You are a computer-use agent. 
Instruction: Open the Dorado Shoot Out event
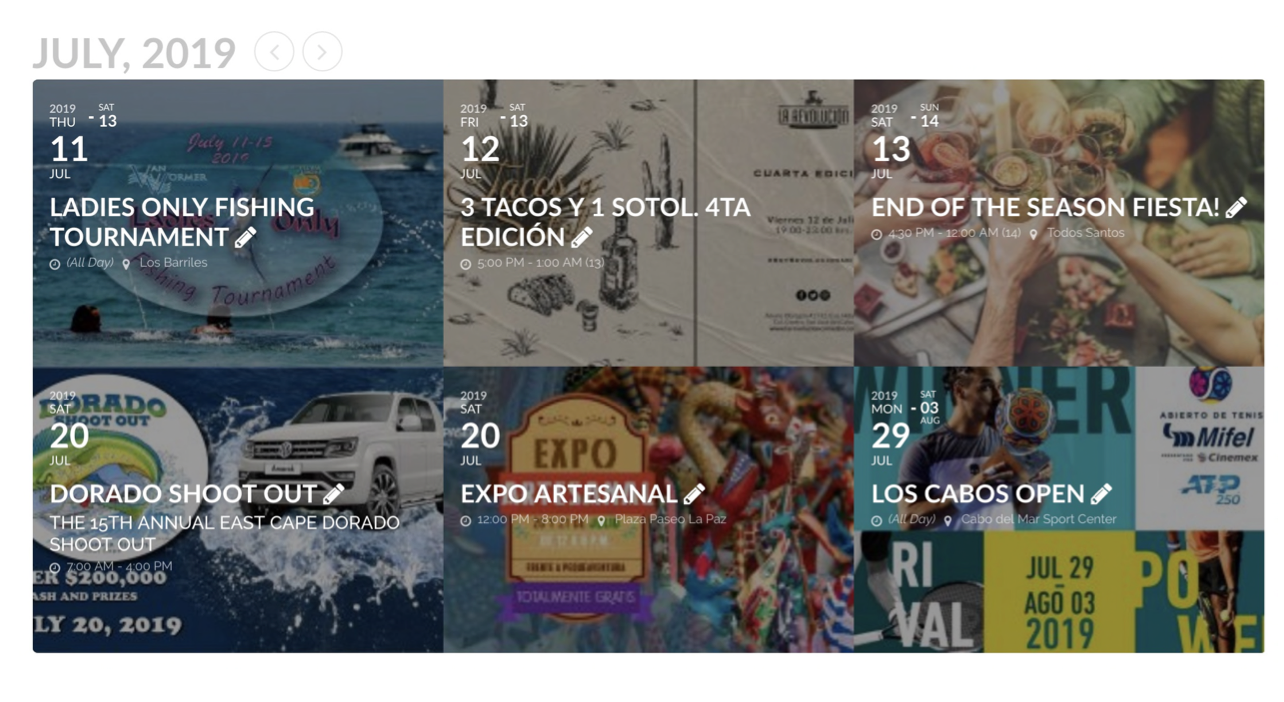[183, 494]
